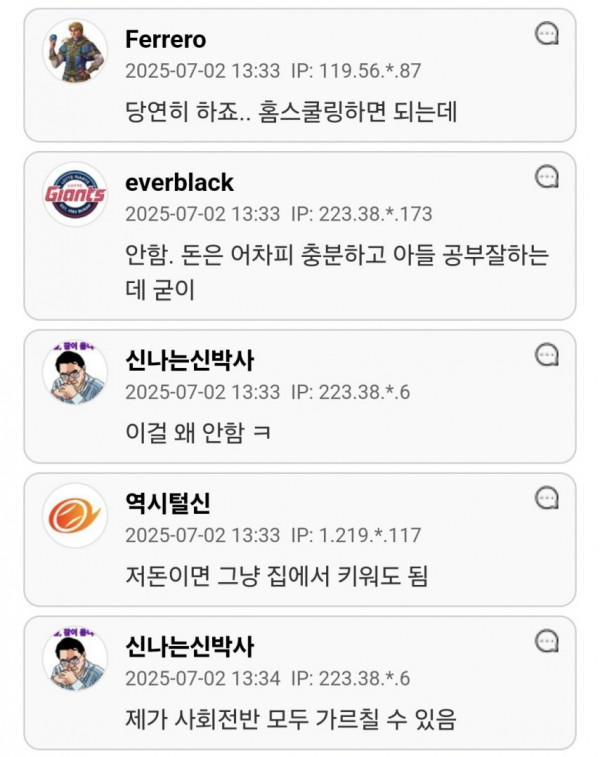
Task: Tap the reply bubble on everblack's comment
Action: pos(547,177)
